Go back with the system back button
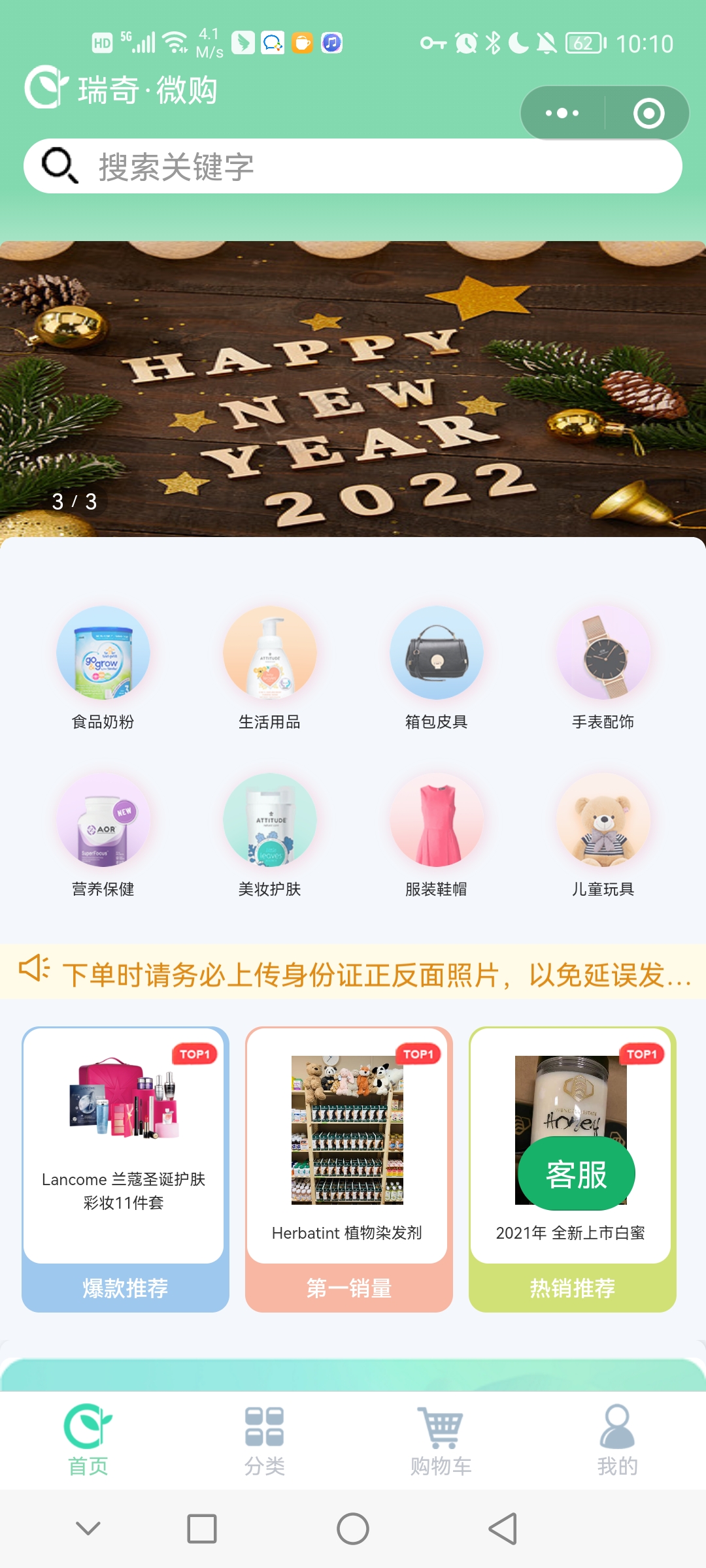This screenshot has width=706, height=1568. click(503, 1529)
